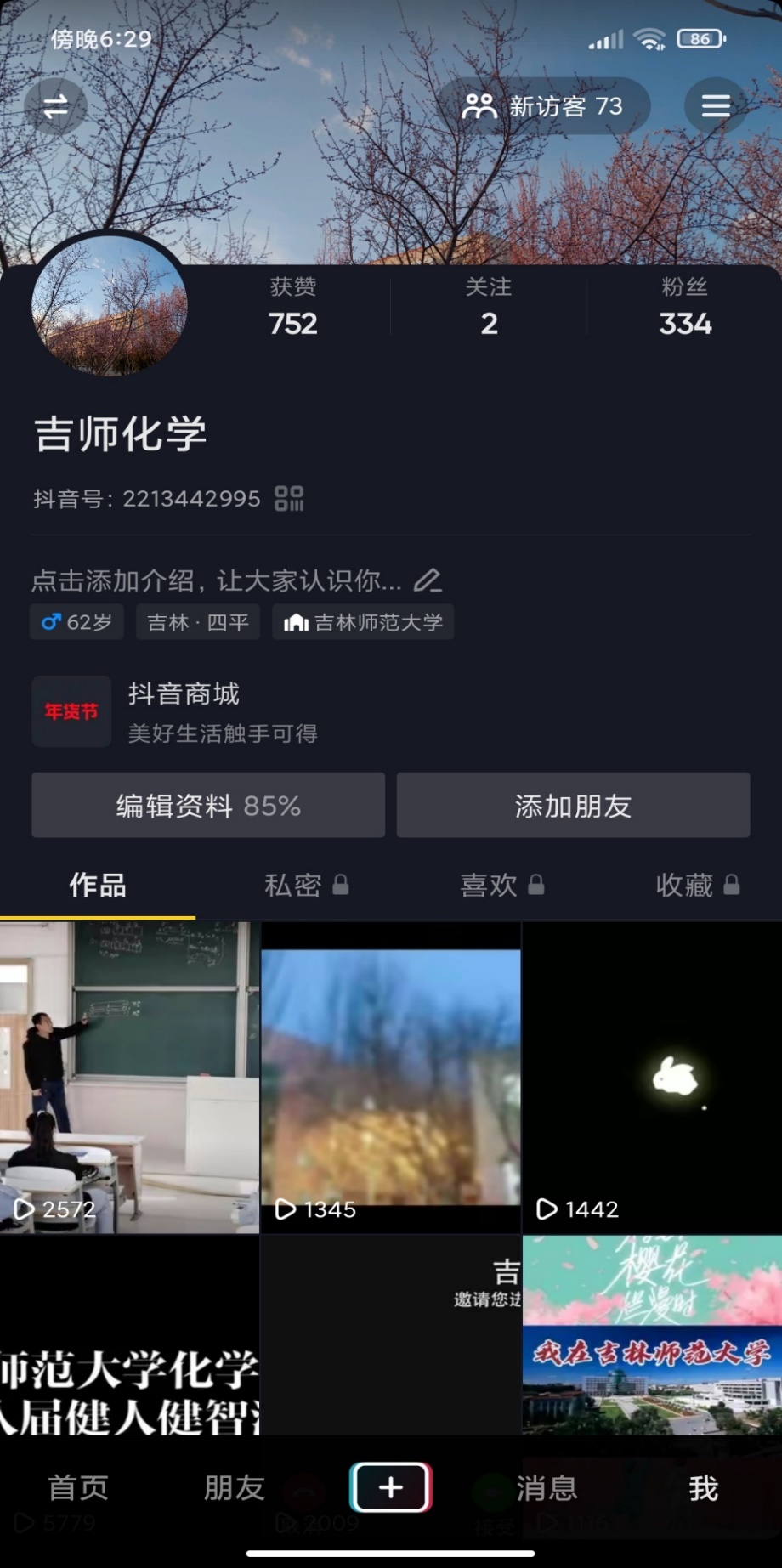Tap 编辑资料 85% button
The image size is (782, 1568).
click(x=208, y=805)
